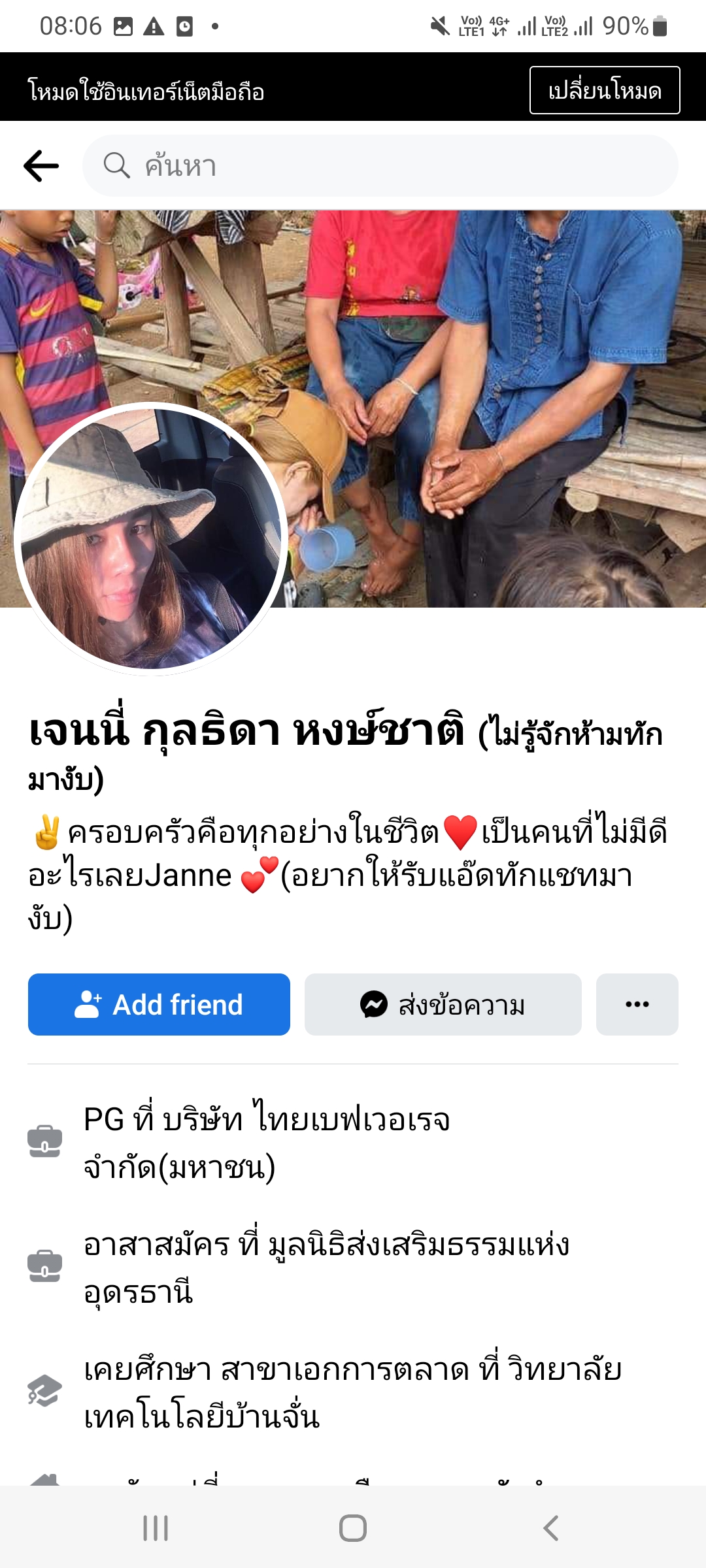Open the three-dot more options button
The width and height of the screenshot is (706, 1568).
[x=637, y=1005]
